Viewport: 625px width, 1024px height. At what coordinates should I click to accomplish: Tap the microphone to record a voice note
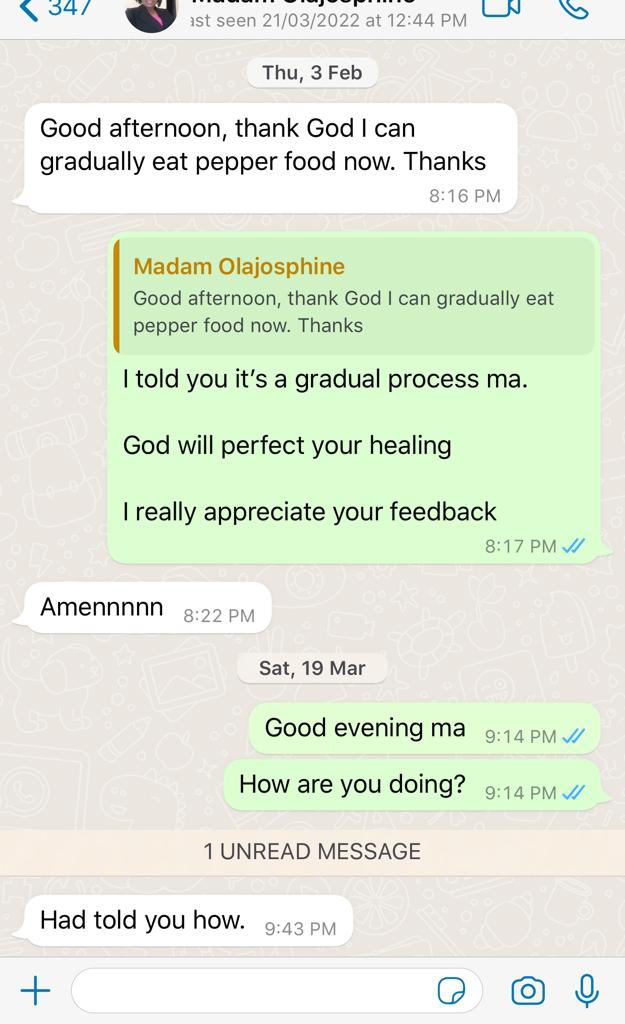[x=586, y=991]
